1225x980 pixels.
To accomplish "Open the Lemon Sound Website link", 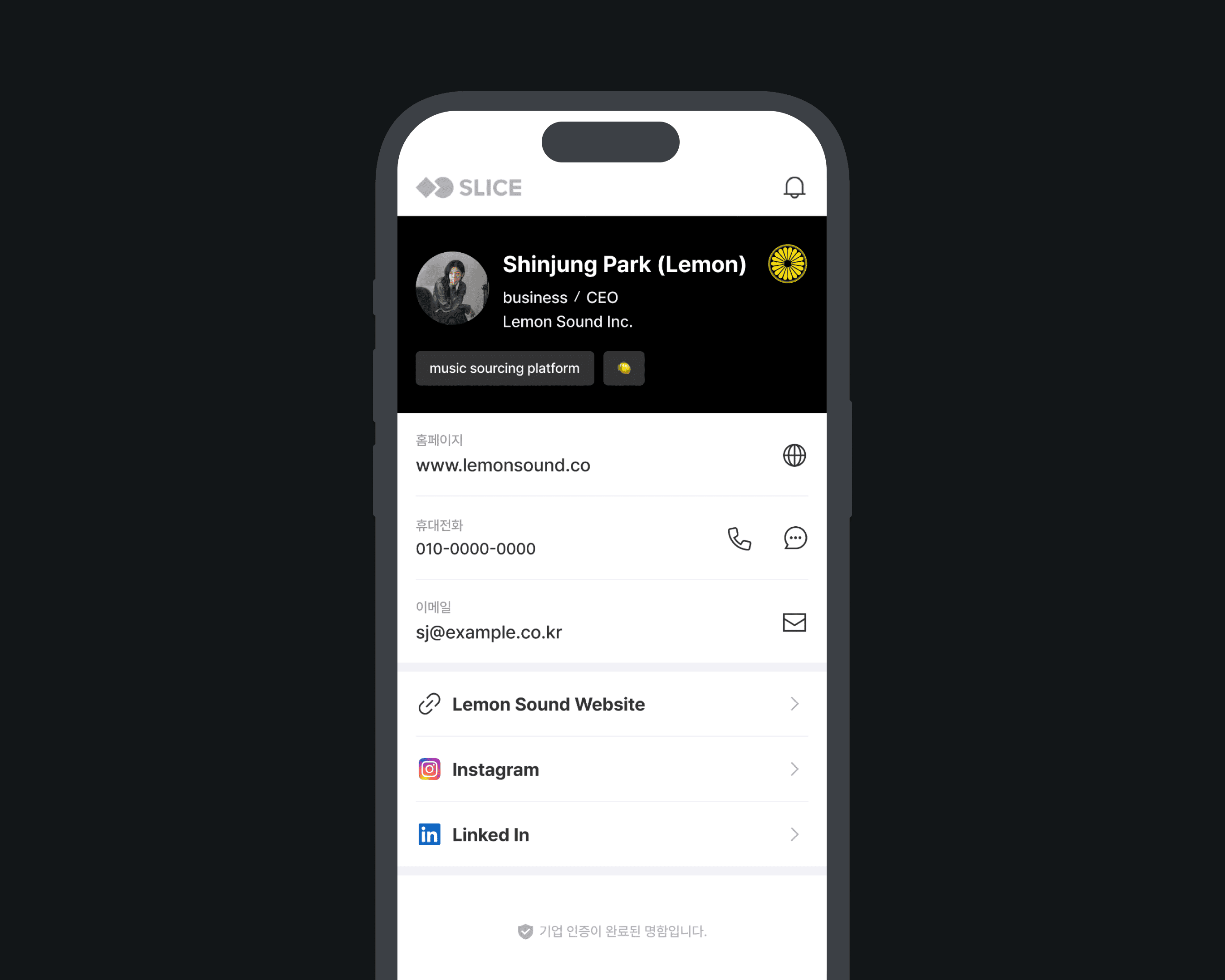I will (611, 704).
